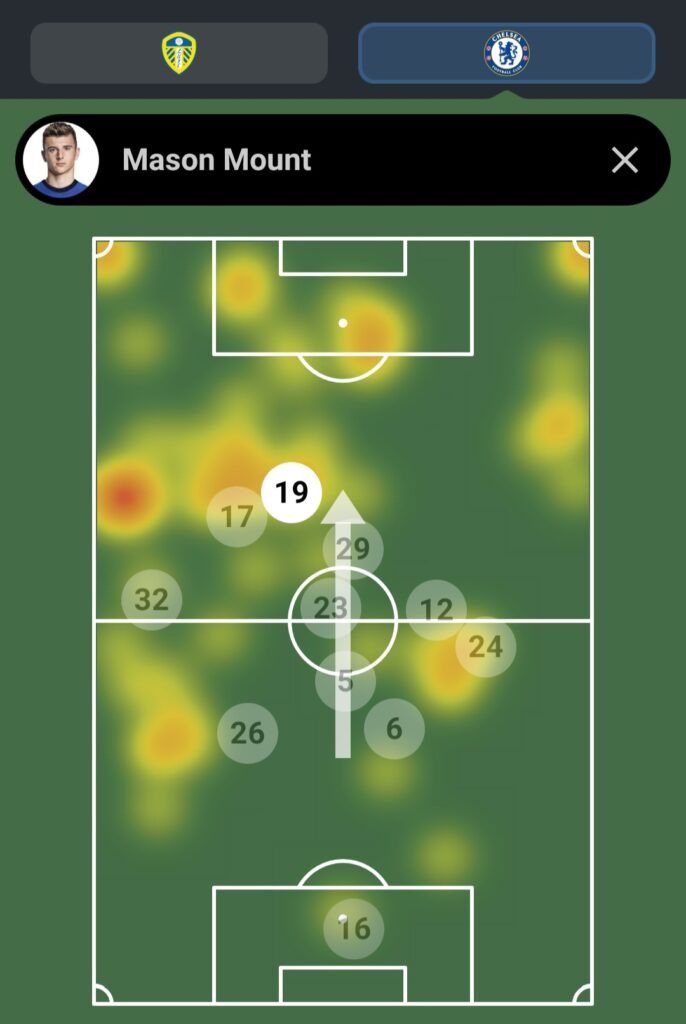Screen dimensions: 686x1024
Task: Show heatmap for player number 24
Action: pyautogui.click(x=485, y=647)
